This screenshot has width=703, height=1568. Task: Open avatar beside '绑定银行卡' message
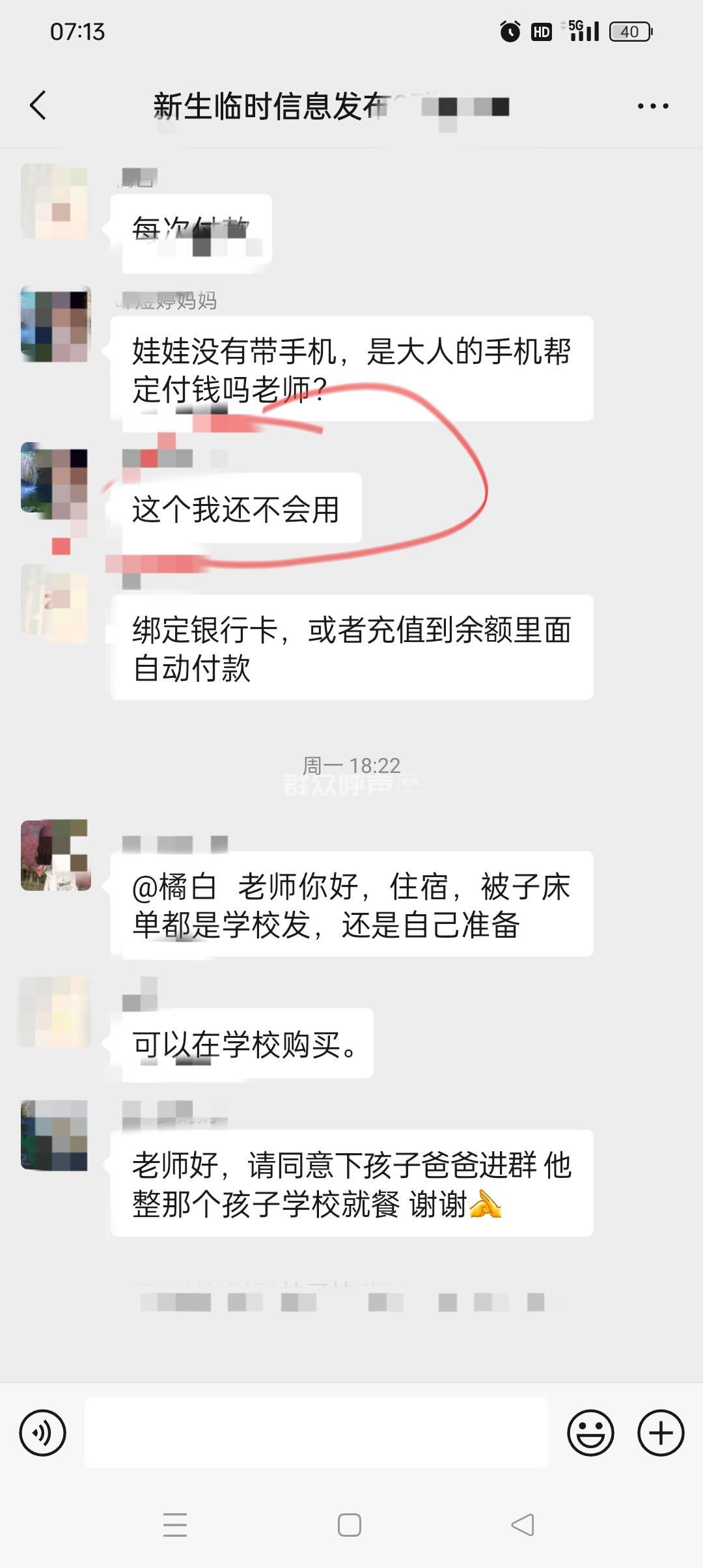tap(55, 604)
